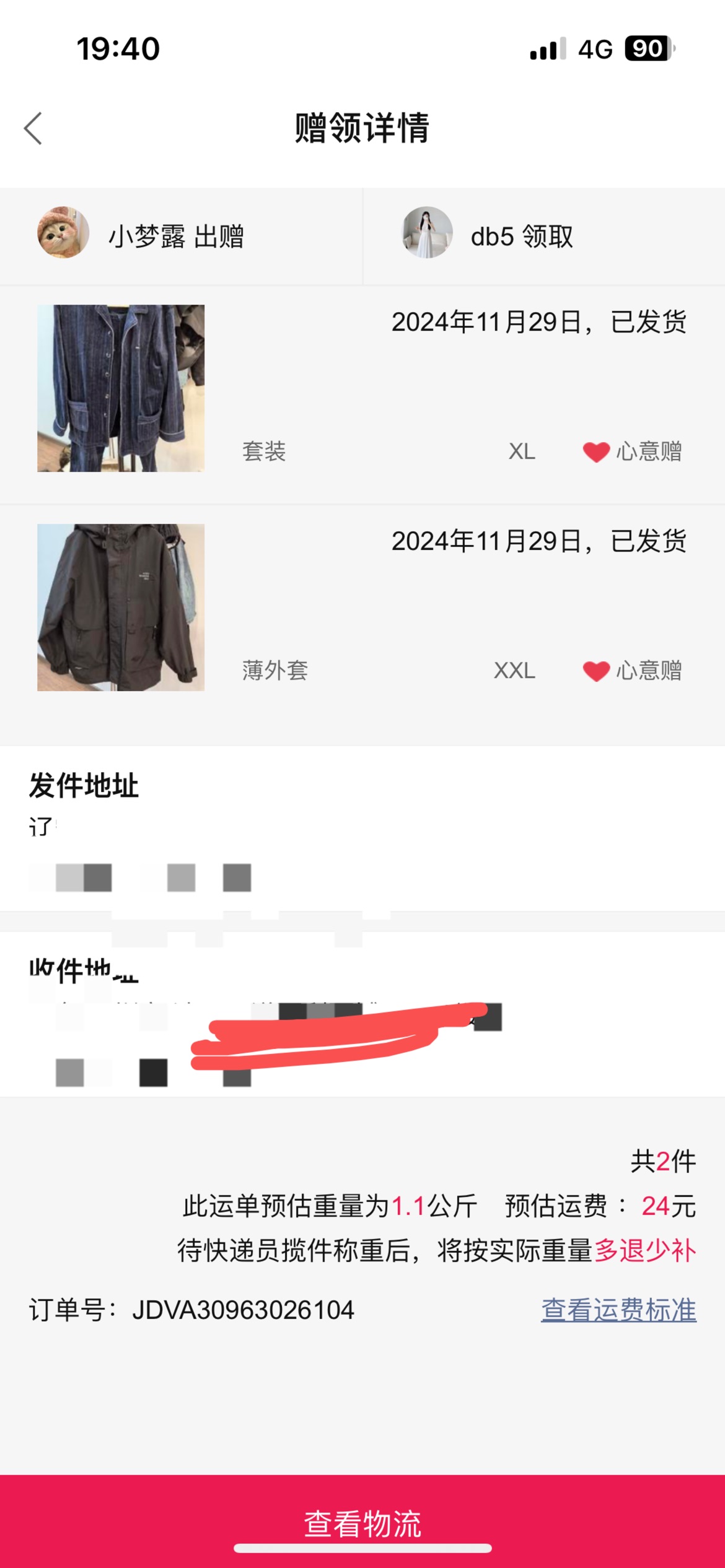Tap the 查看物流 button
This screenshot has width=725, height=1568.
[362, 1521]
